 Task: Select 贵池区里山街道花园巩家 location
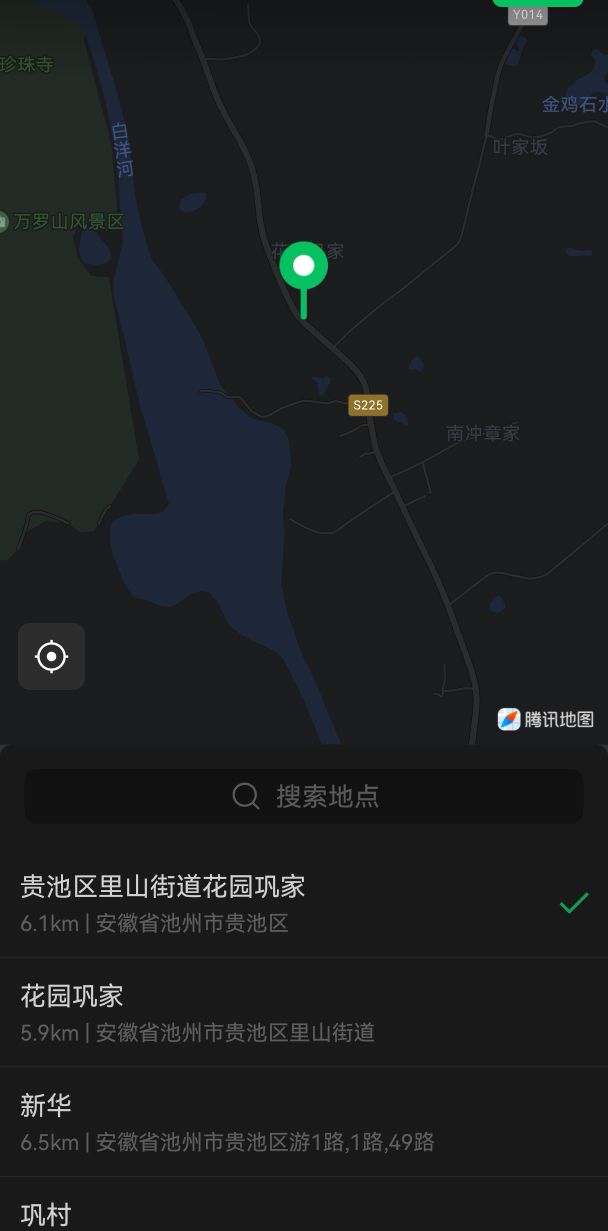pyautogui.click(x=304, y=903)
